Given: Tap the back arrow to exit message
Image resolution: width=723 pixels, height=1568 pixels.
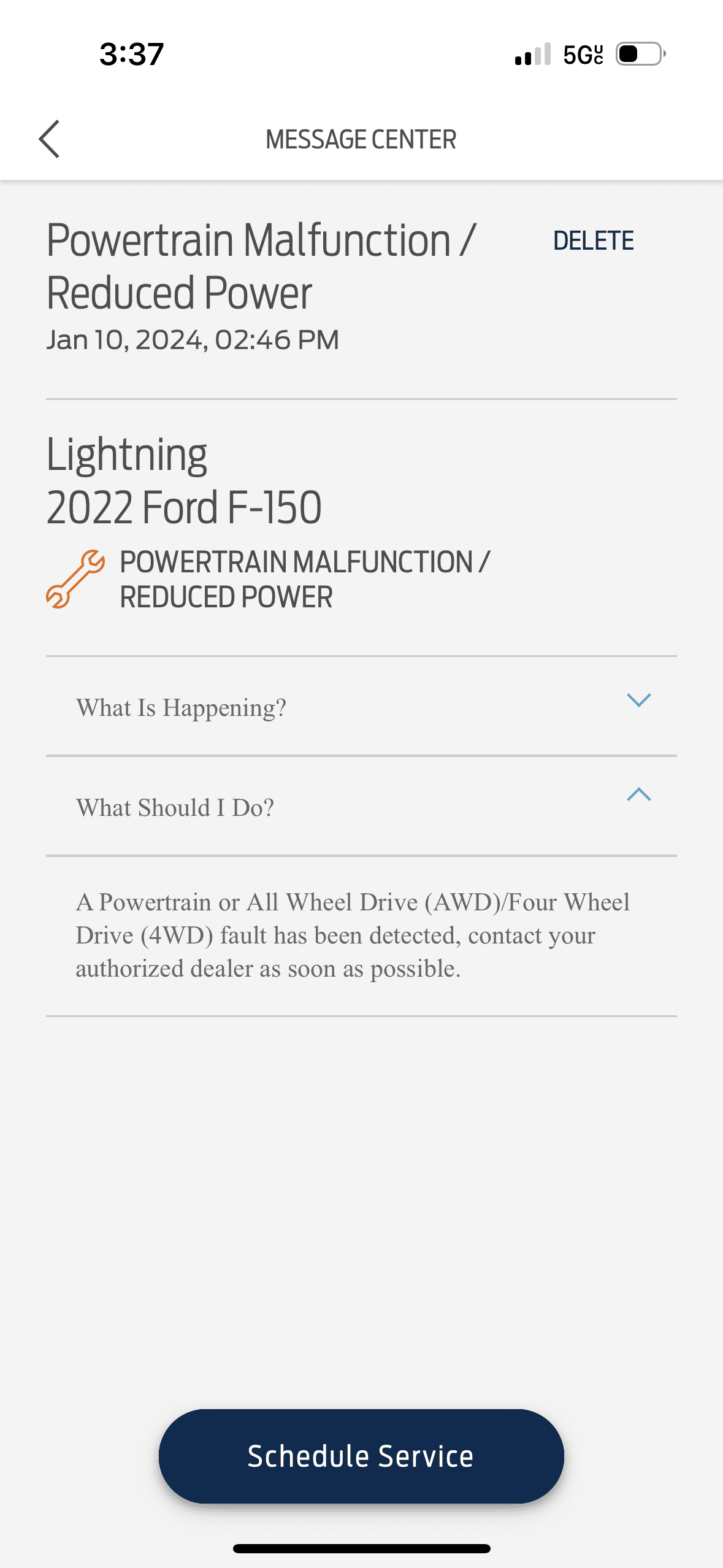Looking at the screenshot, I should [50, 139].
